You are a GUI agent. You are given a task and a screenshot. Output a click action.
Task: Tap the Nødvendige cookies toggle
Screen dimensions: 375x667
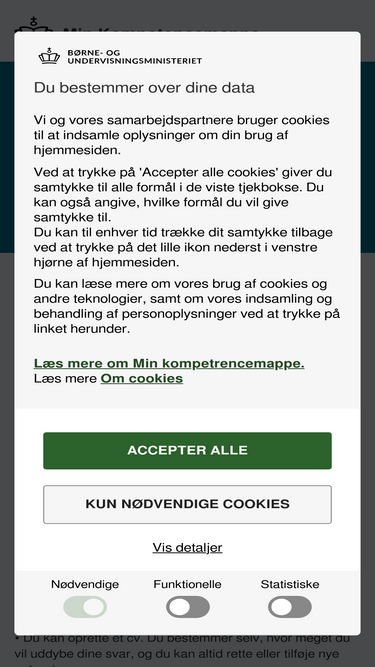click(85, 607)
